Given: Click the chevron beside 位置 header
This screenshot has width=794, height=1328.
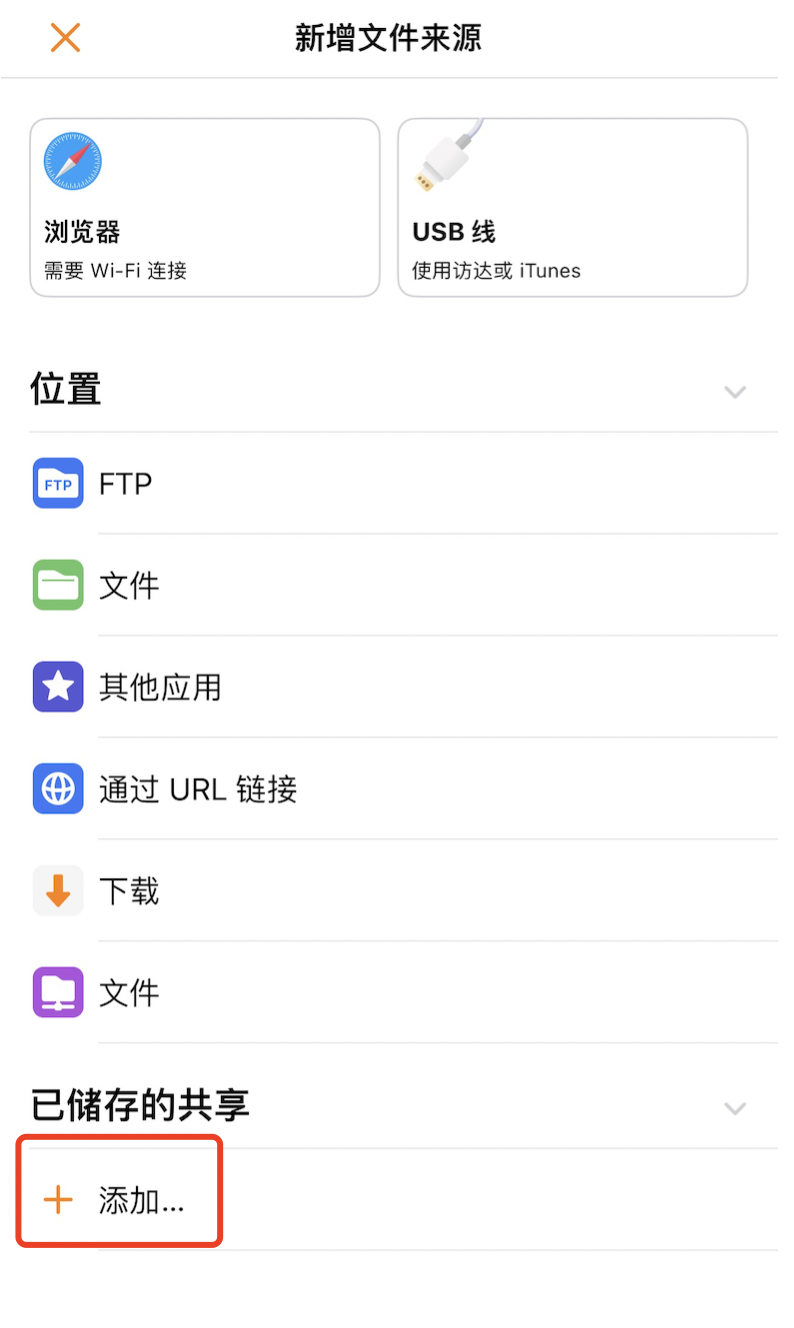Looking at the screenshot, I should coord(735,392).
